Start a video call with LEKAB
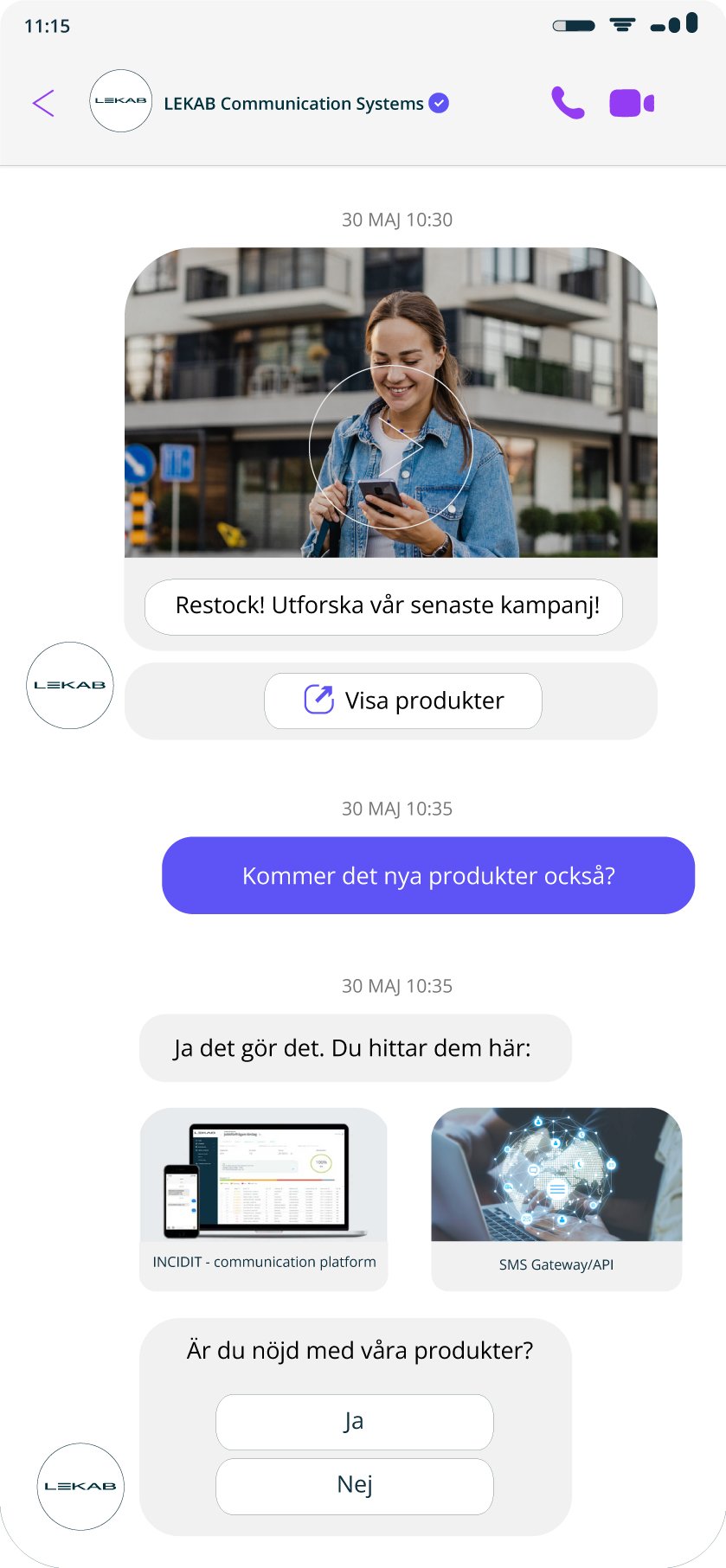The height and width of the screenshot is (1568, 726). [632, 103]
